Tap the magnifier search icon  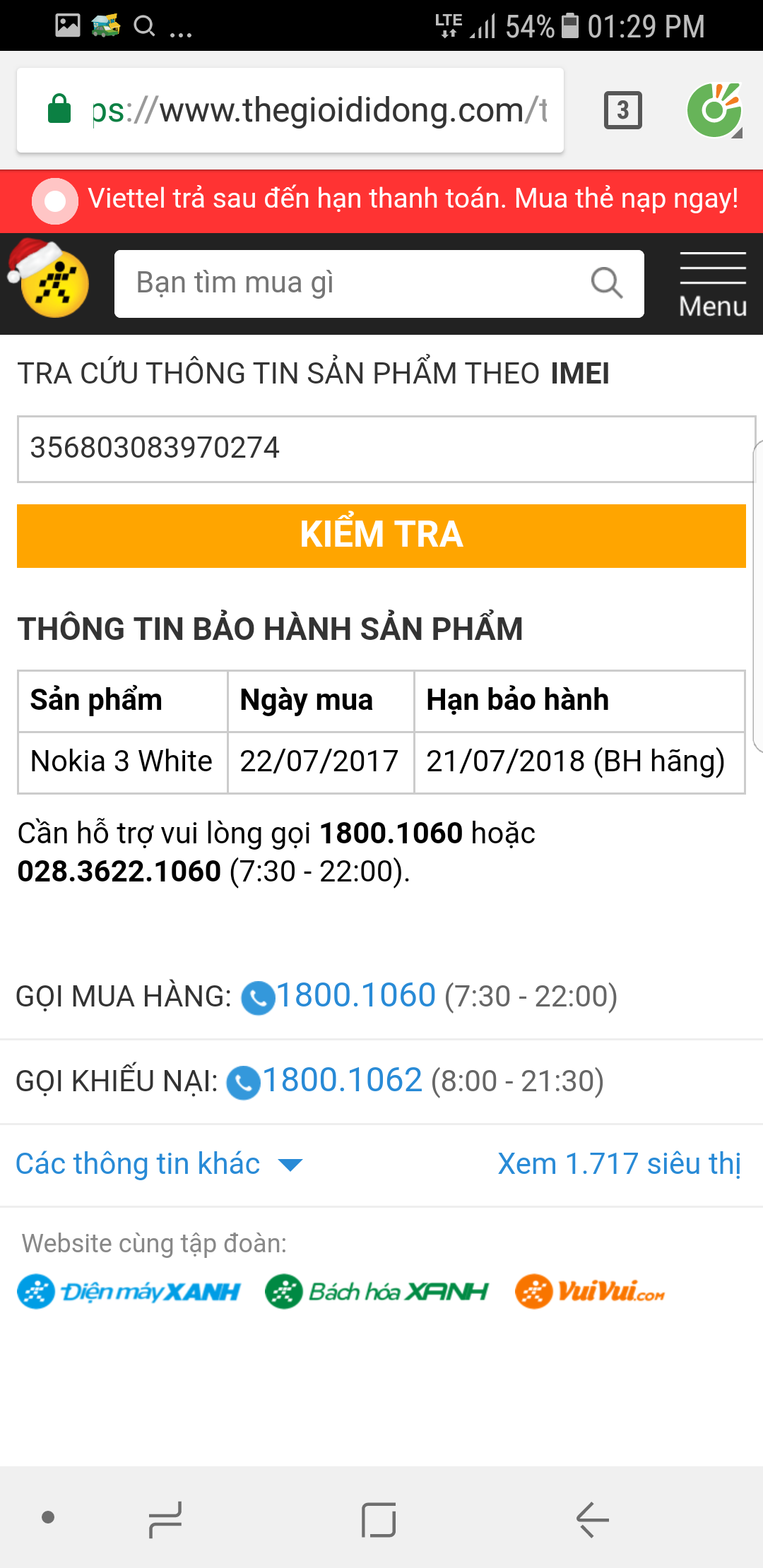607,283
